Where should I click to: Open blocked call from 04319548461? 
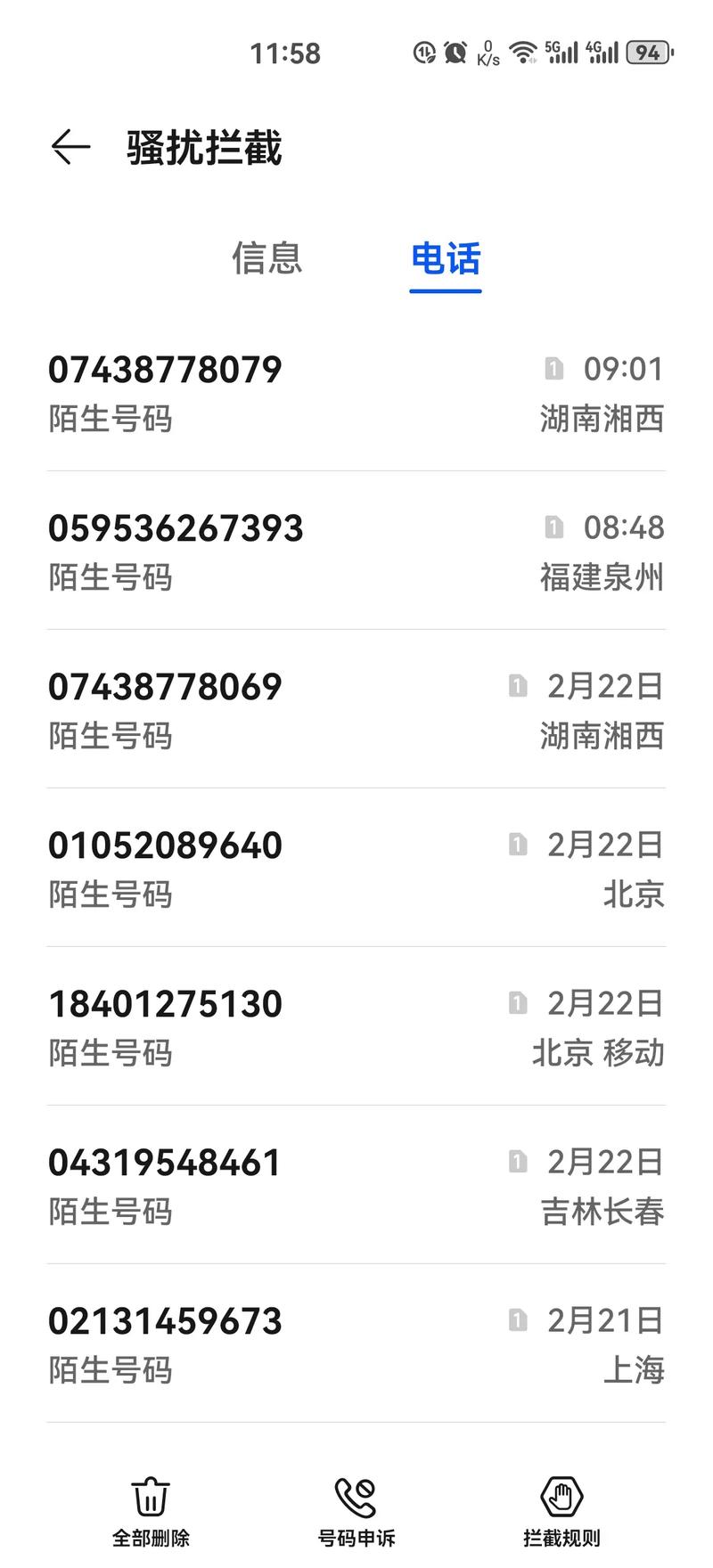tap(356, 1185)
